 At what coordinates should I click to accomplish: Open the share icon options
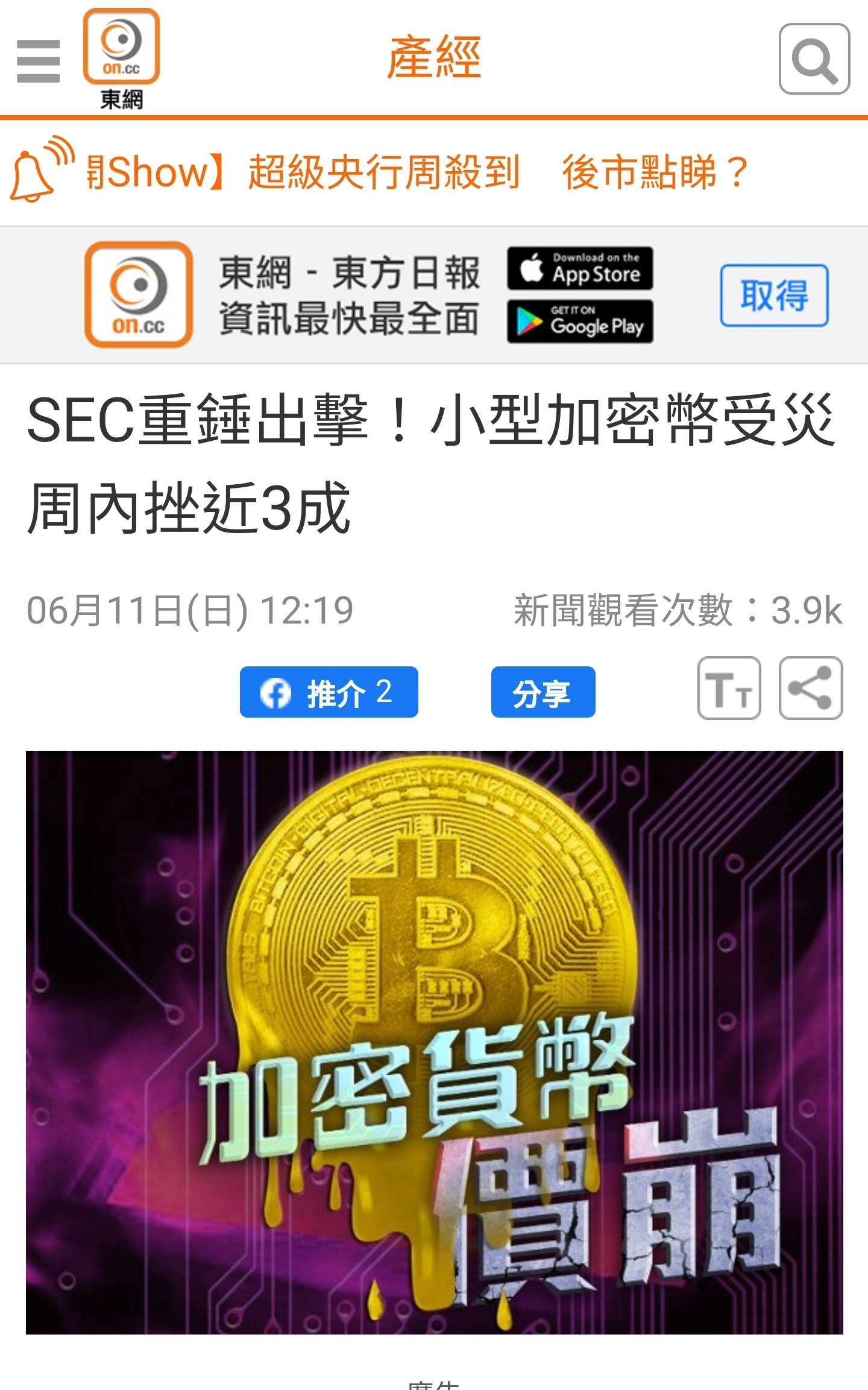(810, 688)
